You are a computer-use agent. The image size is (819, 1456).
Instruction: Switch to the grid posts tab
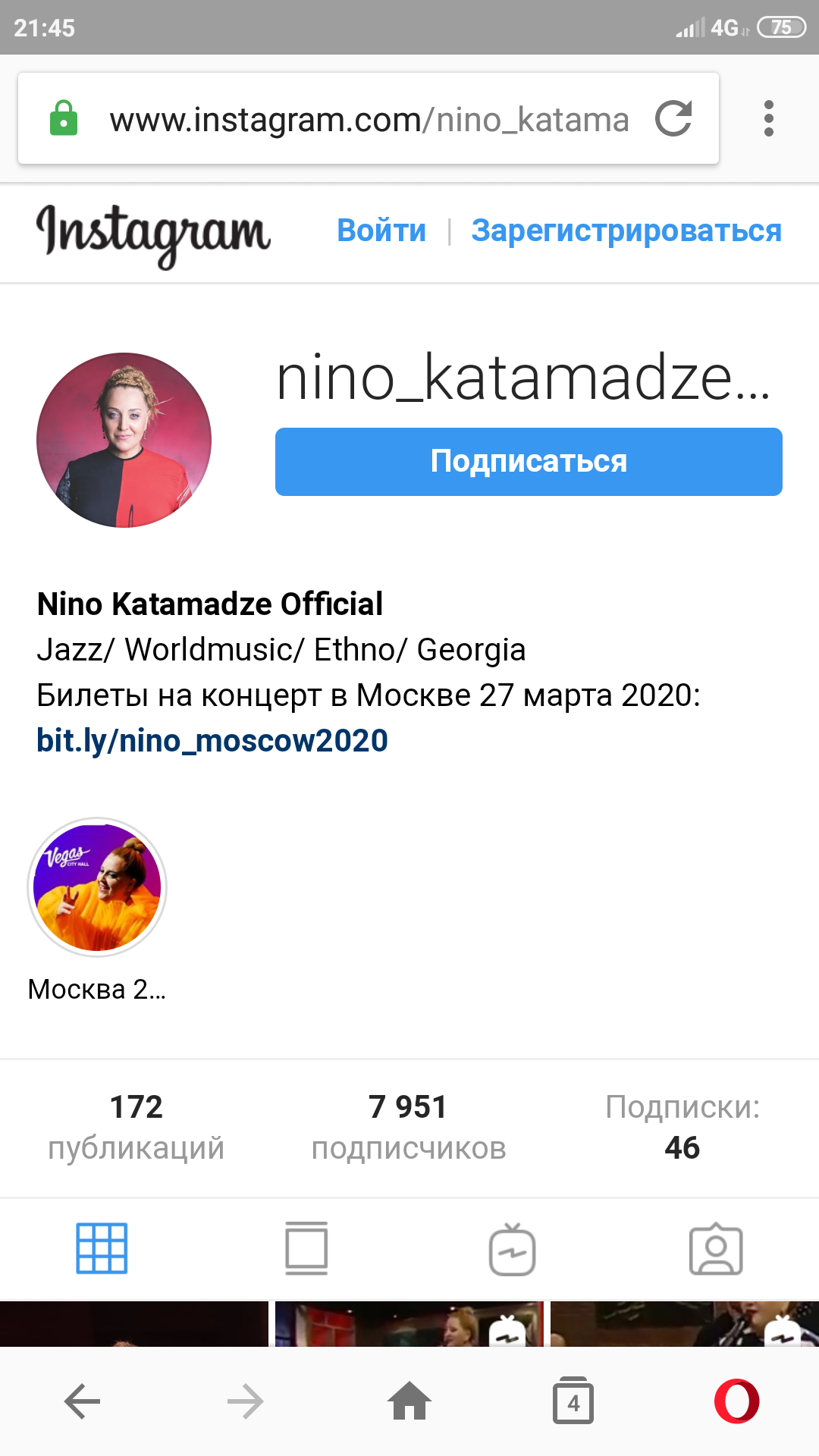[102, 1248]
